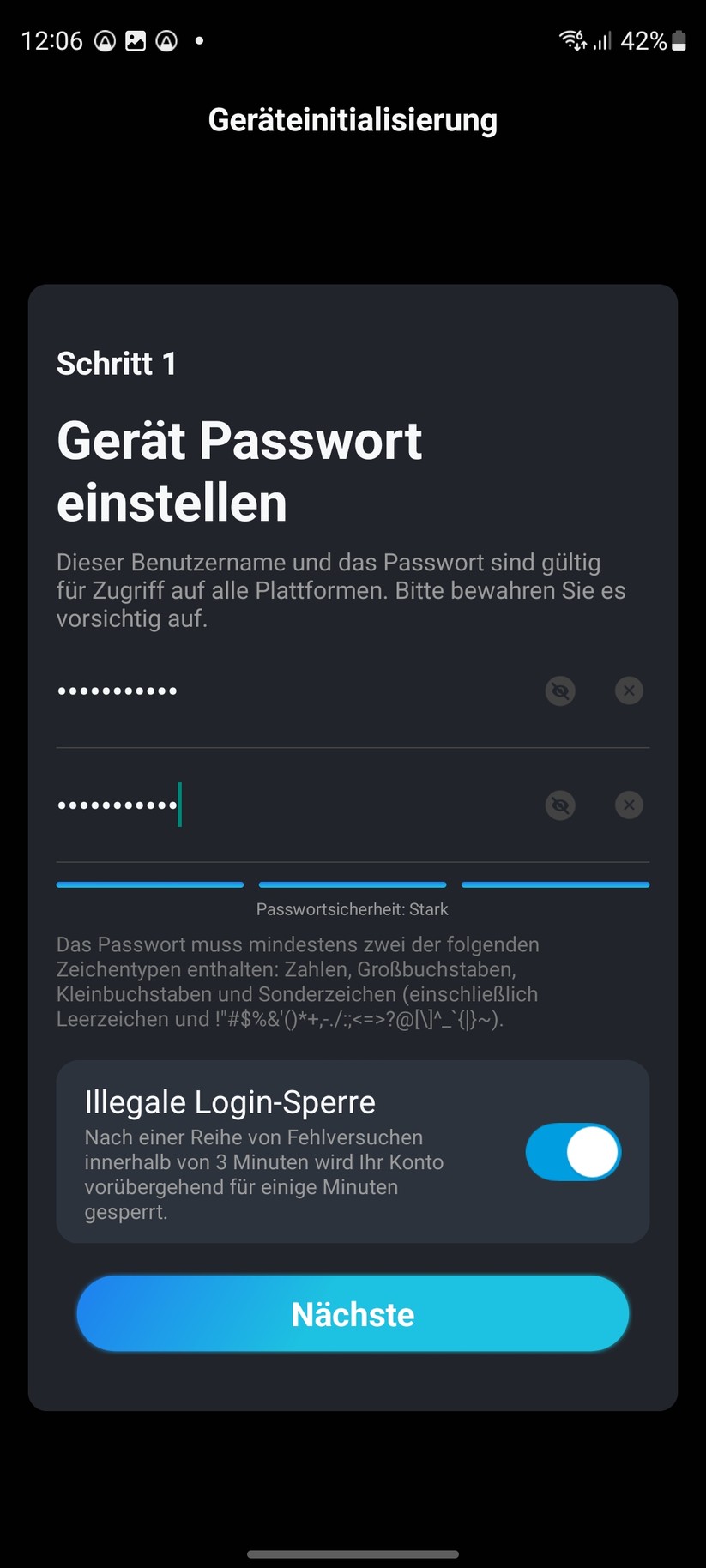Image resolution: width=706 pixels, height=1568 pixels.
Task: Open the mobile signal strength indicator
Action: [x=603, y=39]
